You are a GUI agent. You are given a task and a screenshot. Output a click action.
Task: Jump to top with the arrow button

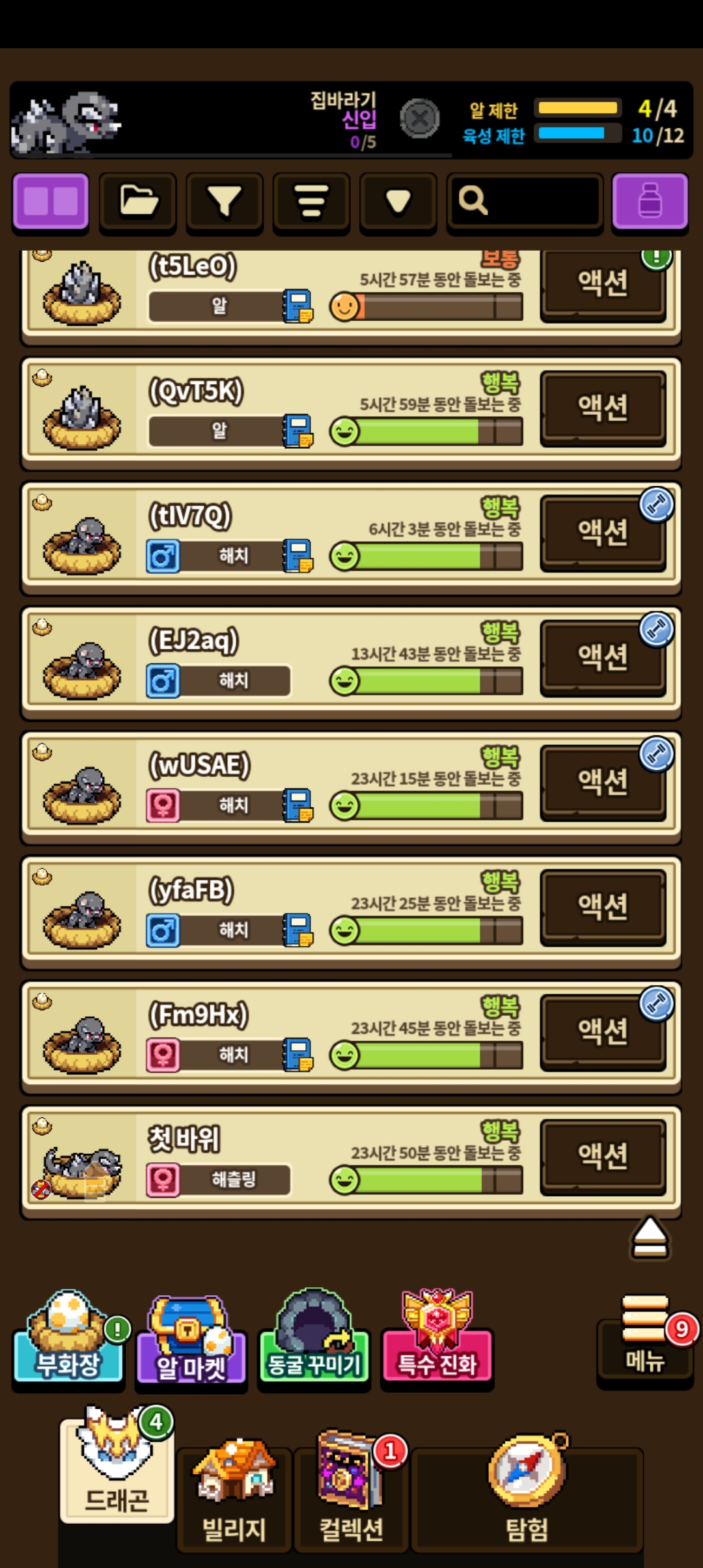point(650,1237)
